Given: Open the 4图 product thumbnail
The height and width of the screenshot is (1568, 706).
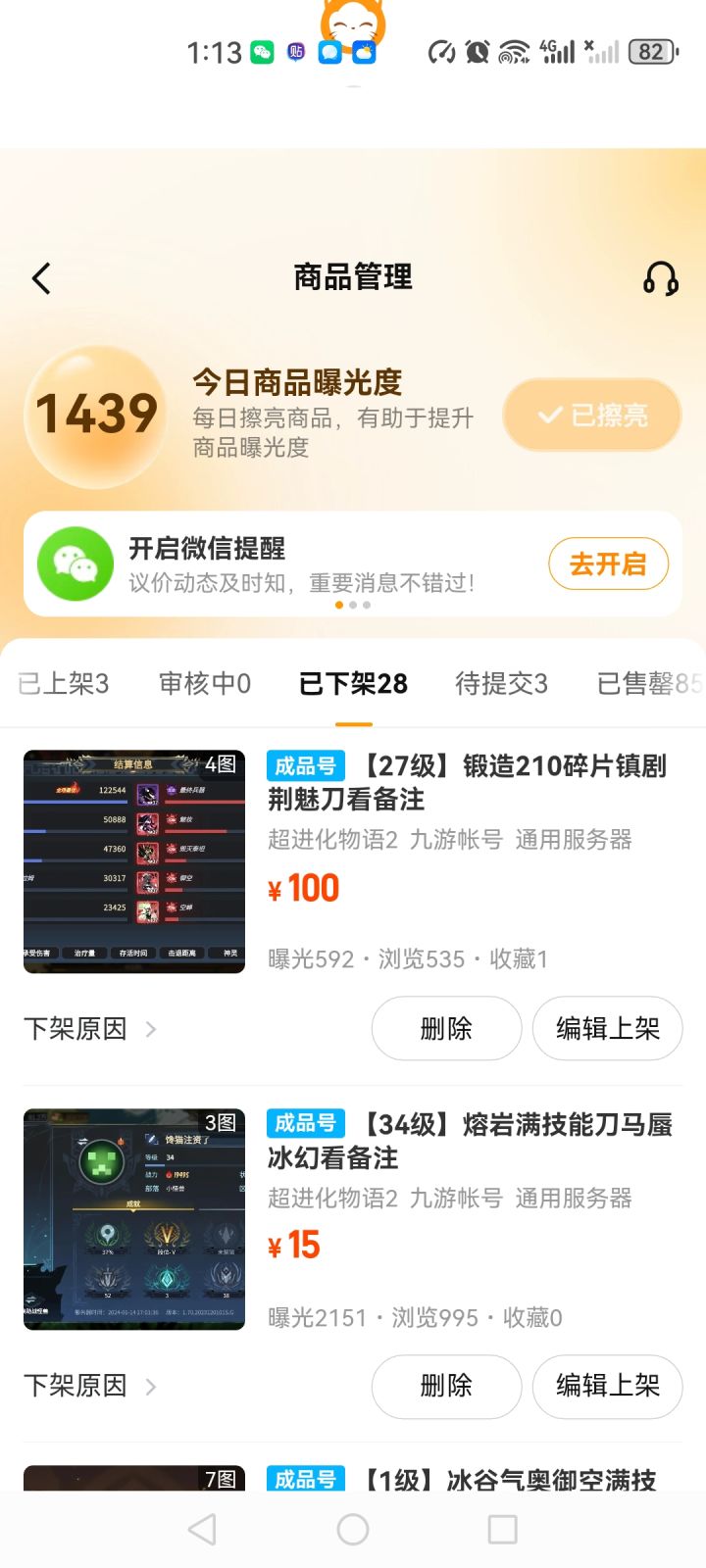Looking at the screenshot, I should tap(133, 860).
